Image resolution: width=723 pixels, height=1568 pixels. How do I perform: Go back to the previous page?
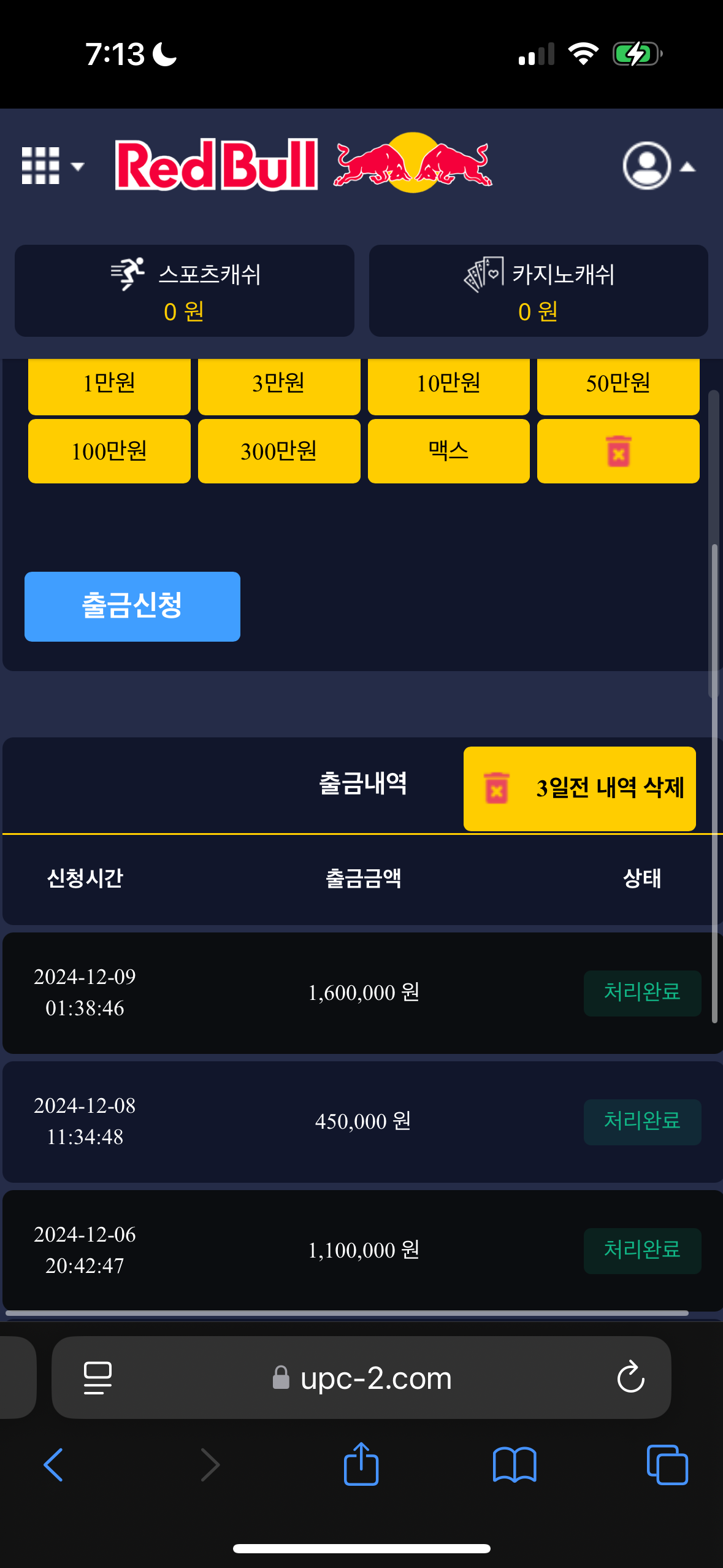[x=54, y=1465]
